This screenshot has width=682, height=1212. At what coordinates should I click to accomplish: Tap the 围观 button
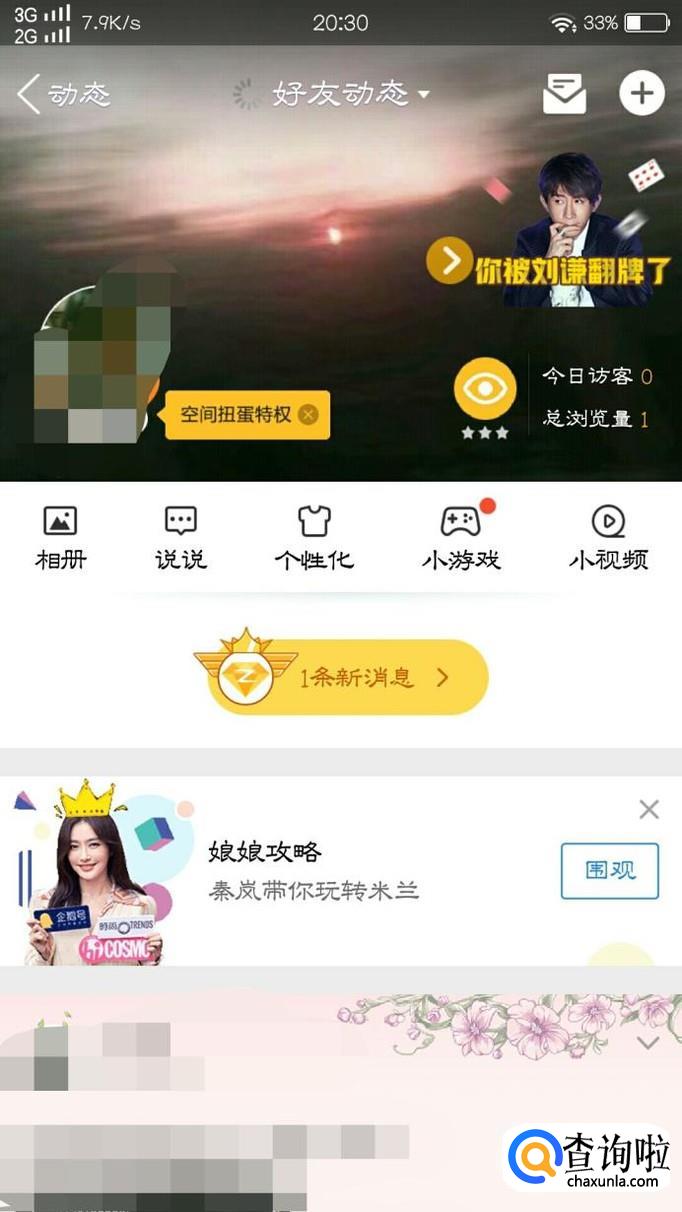click(609, 870)
